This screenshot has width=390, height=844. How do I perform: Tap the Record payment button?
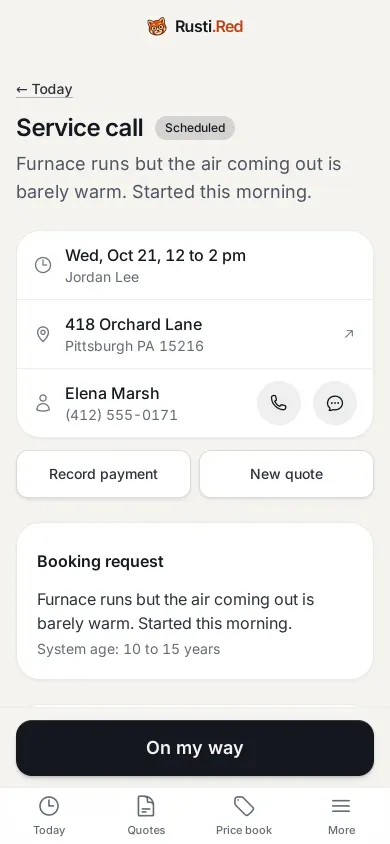[103, 474]
